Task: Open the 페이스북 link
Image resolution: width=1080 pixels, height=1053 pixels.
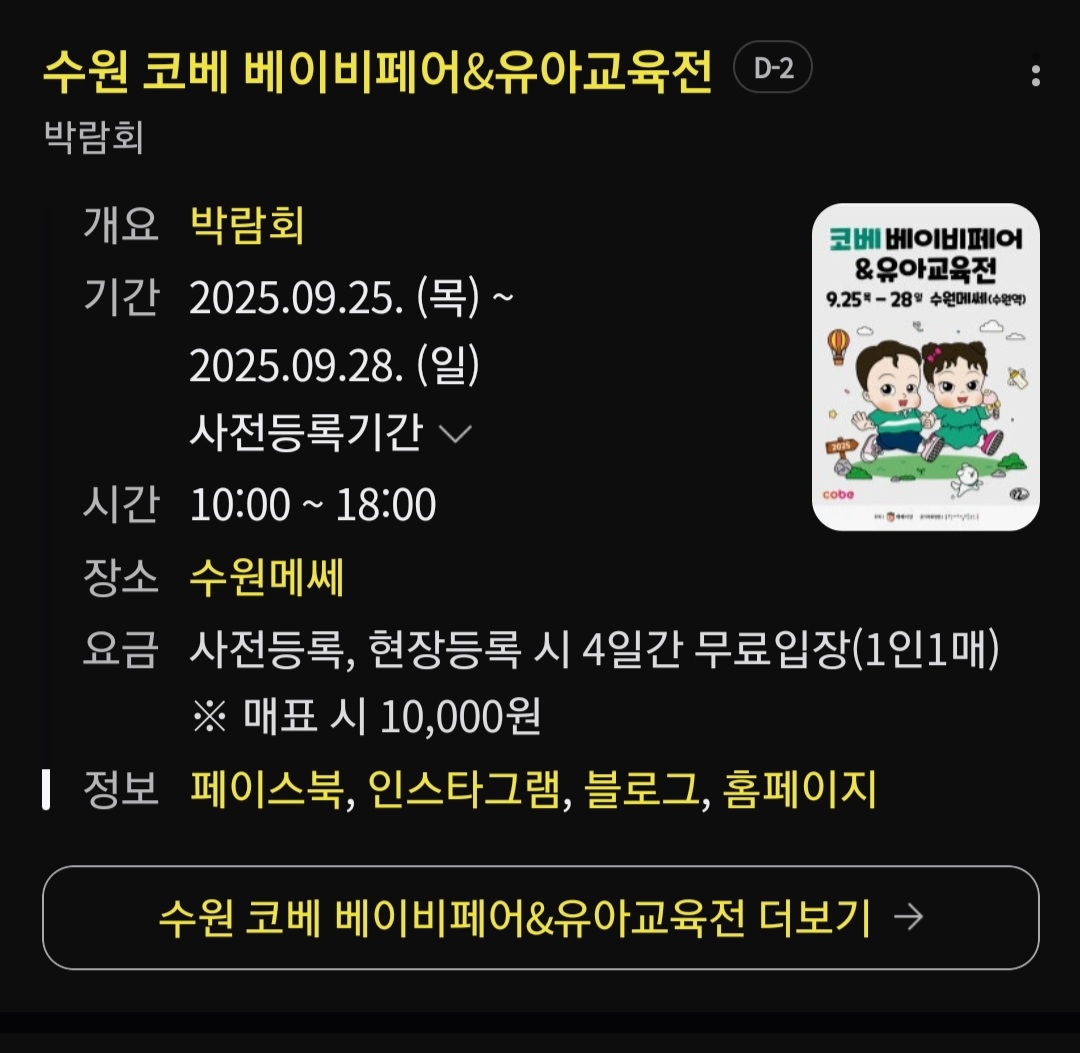Action: (x=266, y=789)
